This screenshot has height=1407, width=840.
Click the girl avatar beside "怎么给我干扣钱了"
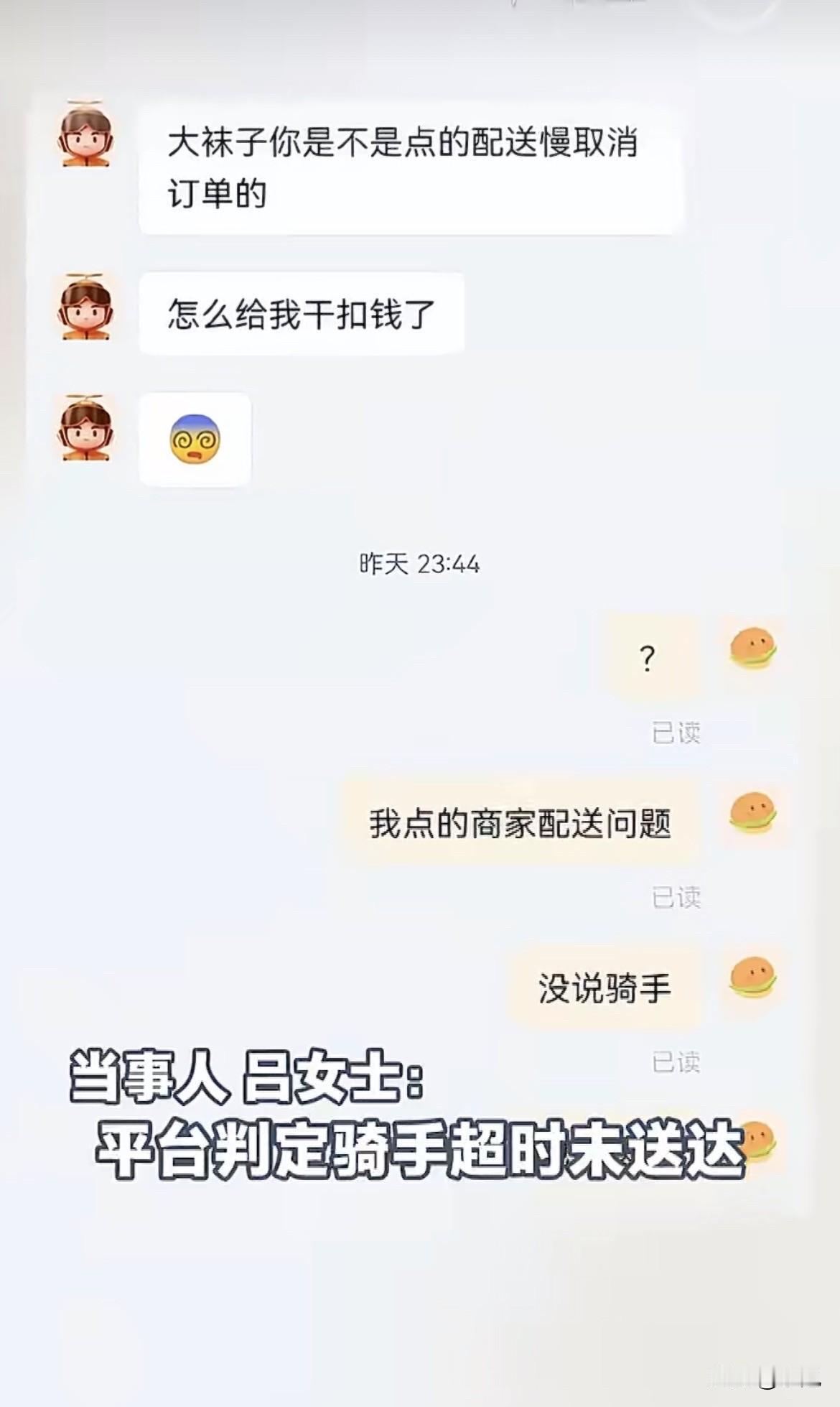click(x=86, y=309)
